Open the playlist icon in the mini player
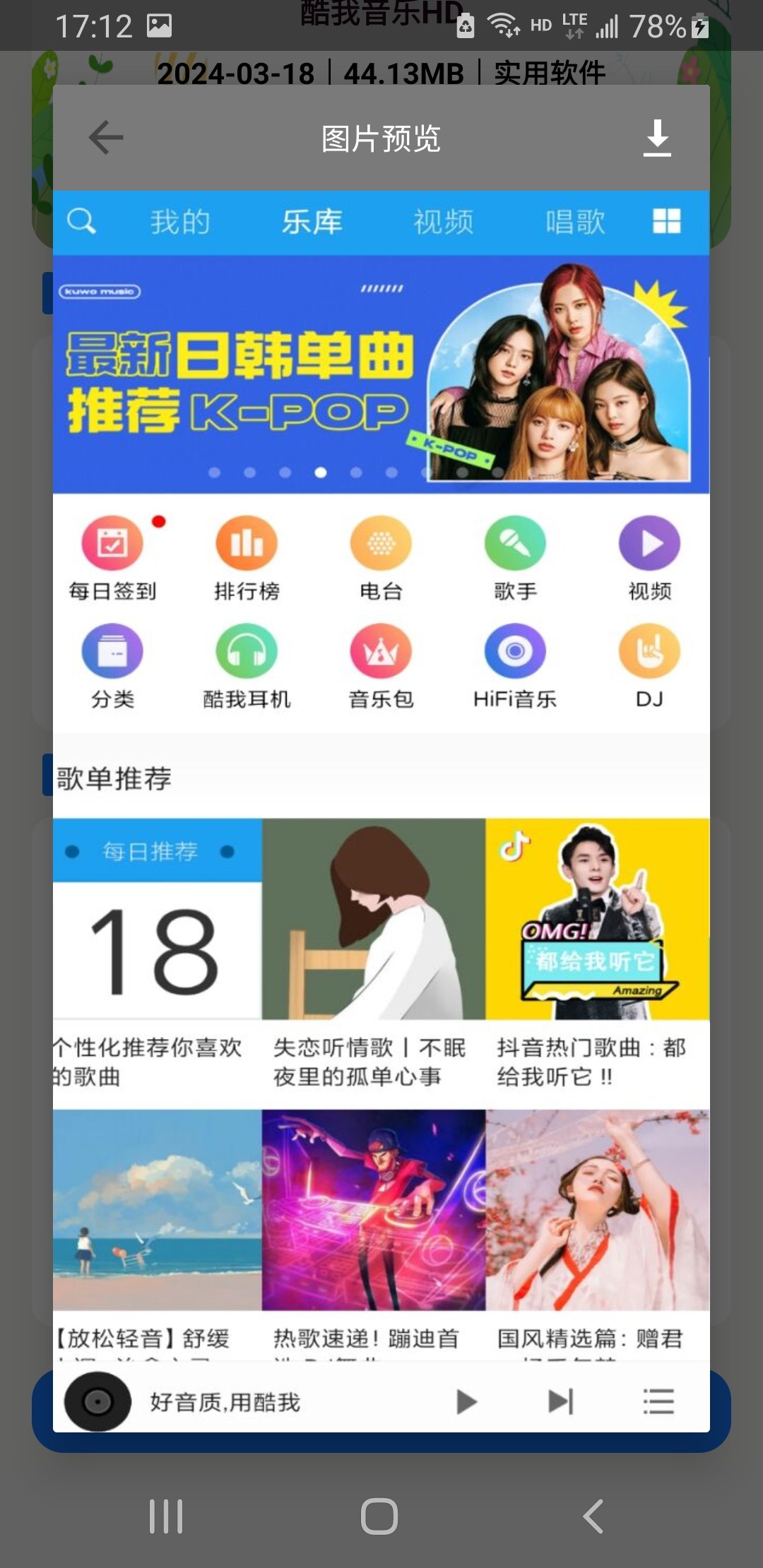This screenshot has width=763, height=1568. (658, 1402)
